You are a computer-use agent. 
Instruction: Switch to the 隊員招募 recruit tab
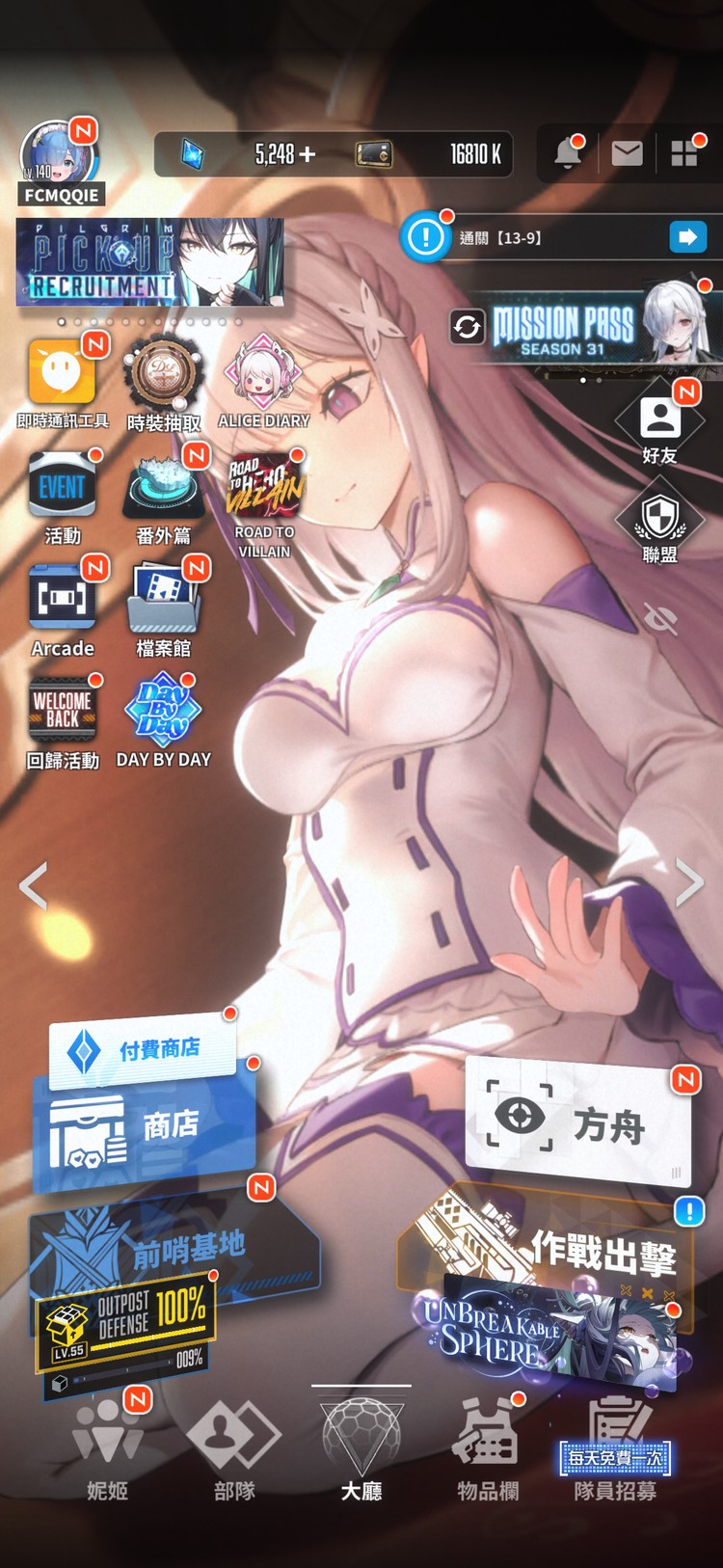(x=614, y=1446)
